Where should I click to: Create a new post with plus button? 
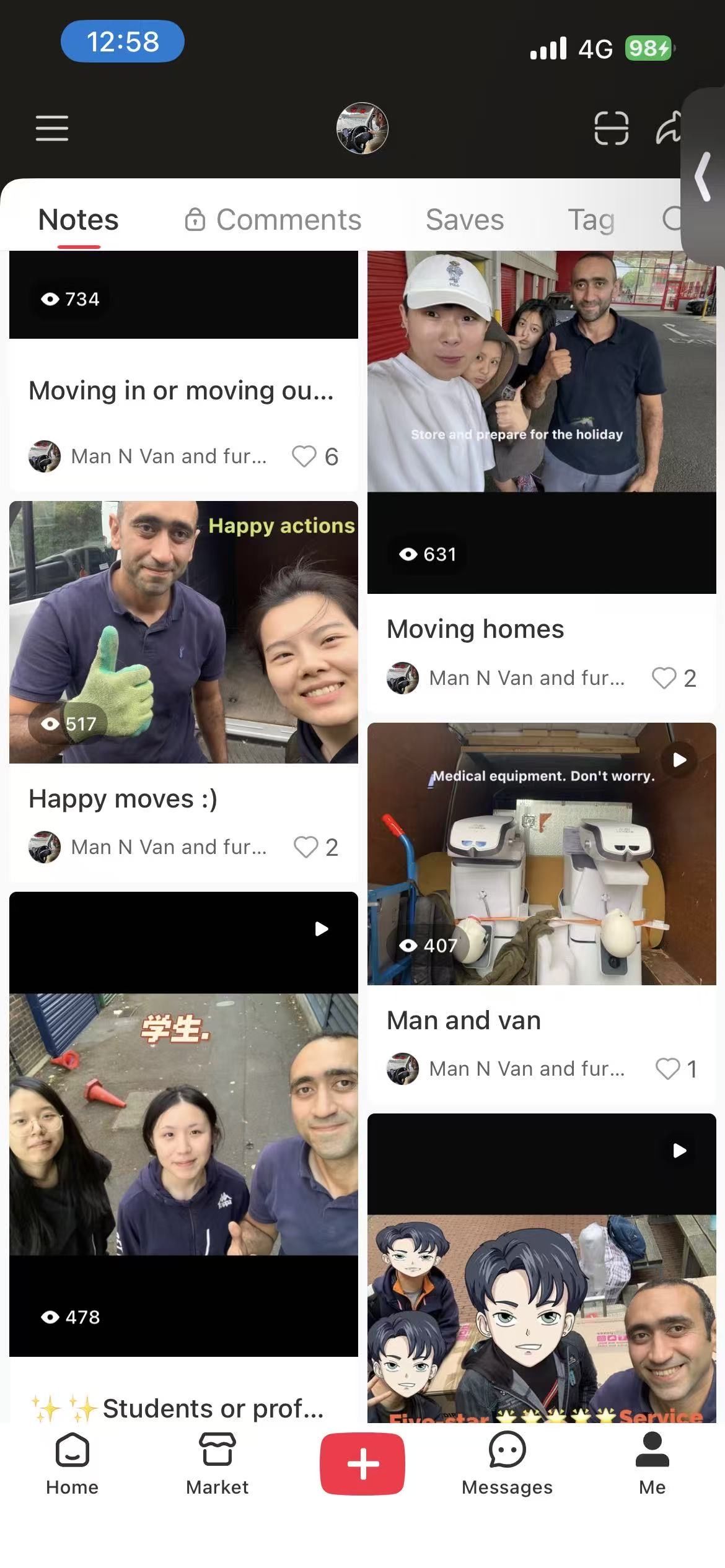click(x=362, y=1463)
